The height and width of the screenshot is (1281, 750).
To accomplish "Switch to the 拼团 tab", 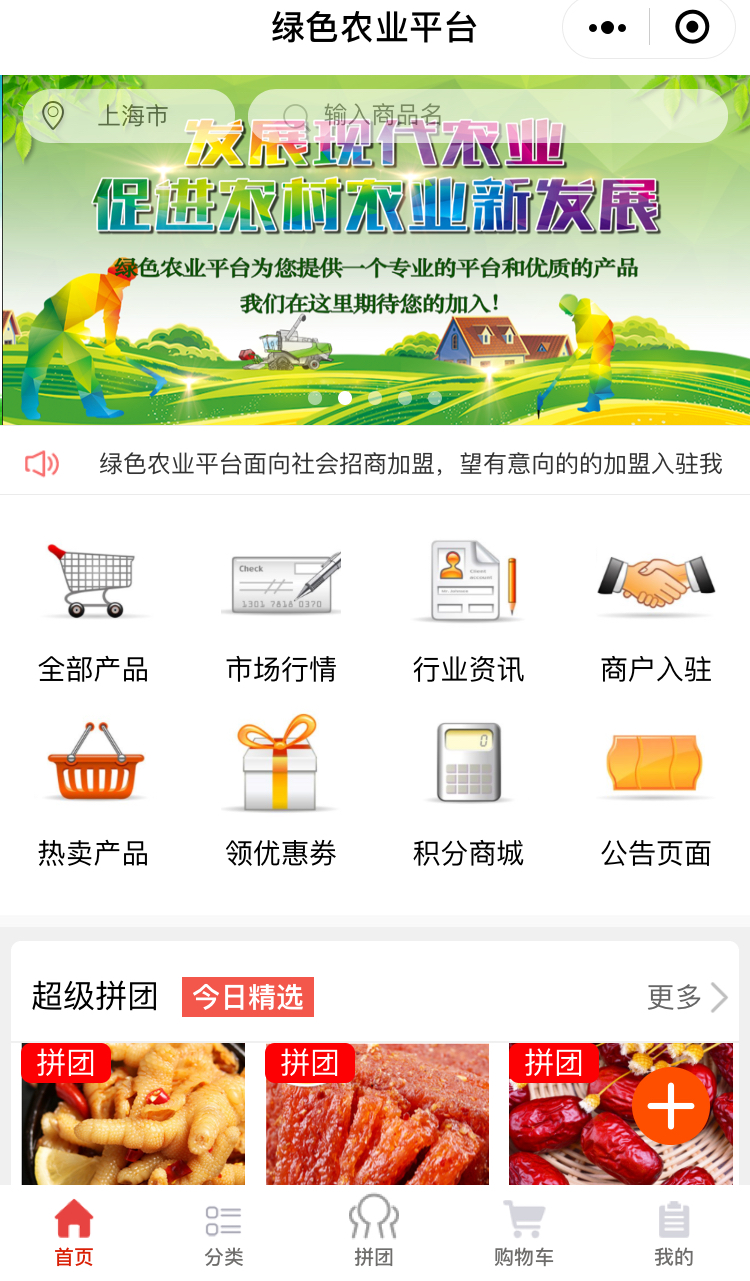I will 374,1234.
